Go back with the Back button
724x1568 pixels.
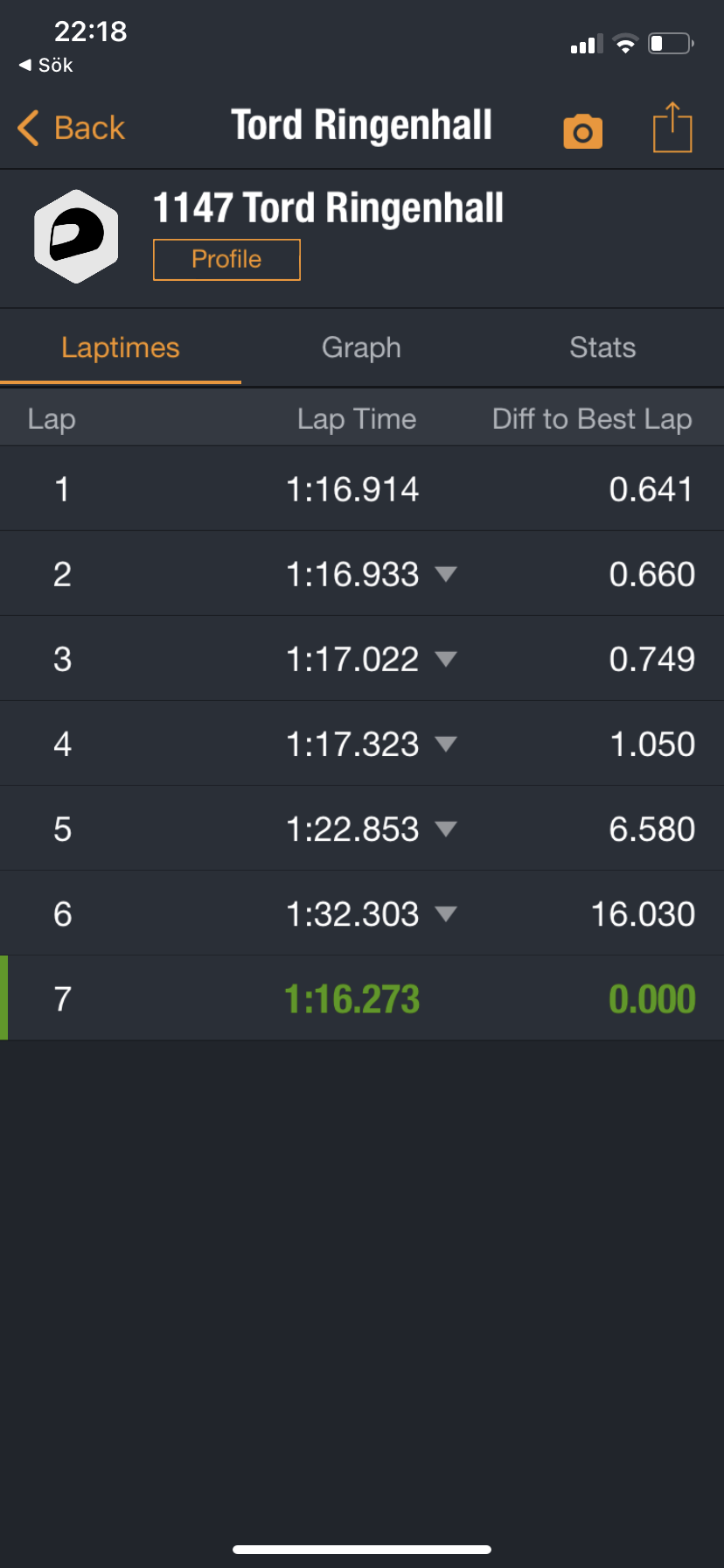[72, 128]
